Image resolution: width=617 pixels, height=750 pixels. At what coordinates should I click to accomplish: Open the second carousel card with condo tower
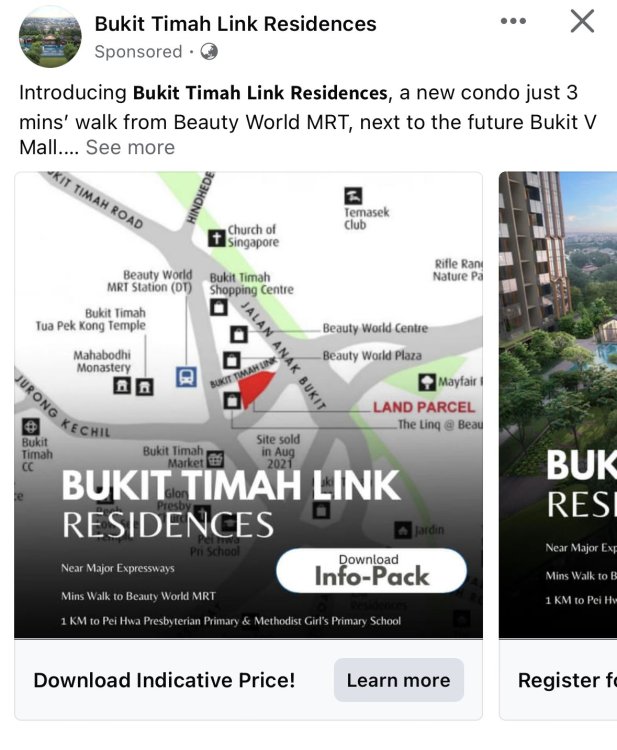[558, 400]
